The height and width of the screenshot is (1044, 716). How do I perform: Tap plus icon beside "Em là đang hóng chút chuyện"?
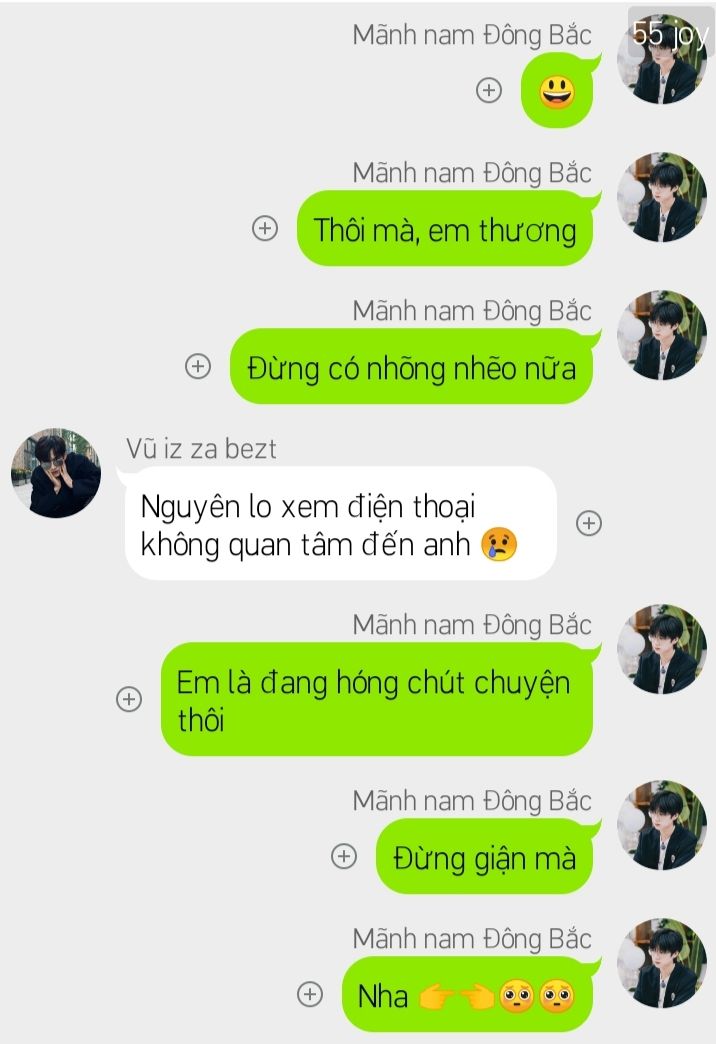(x=129, y=700)
